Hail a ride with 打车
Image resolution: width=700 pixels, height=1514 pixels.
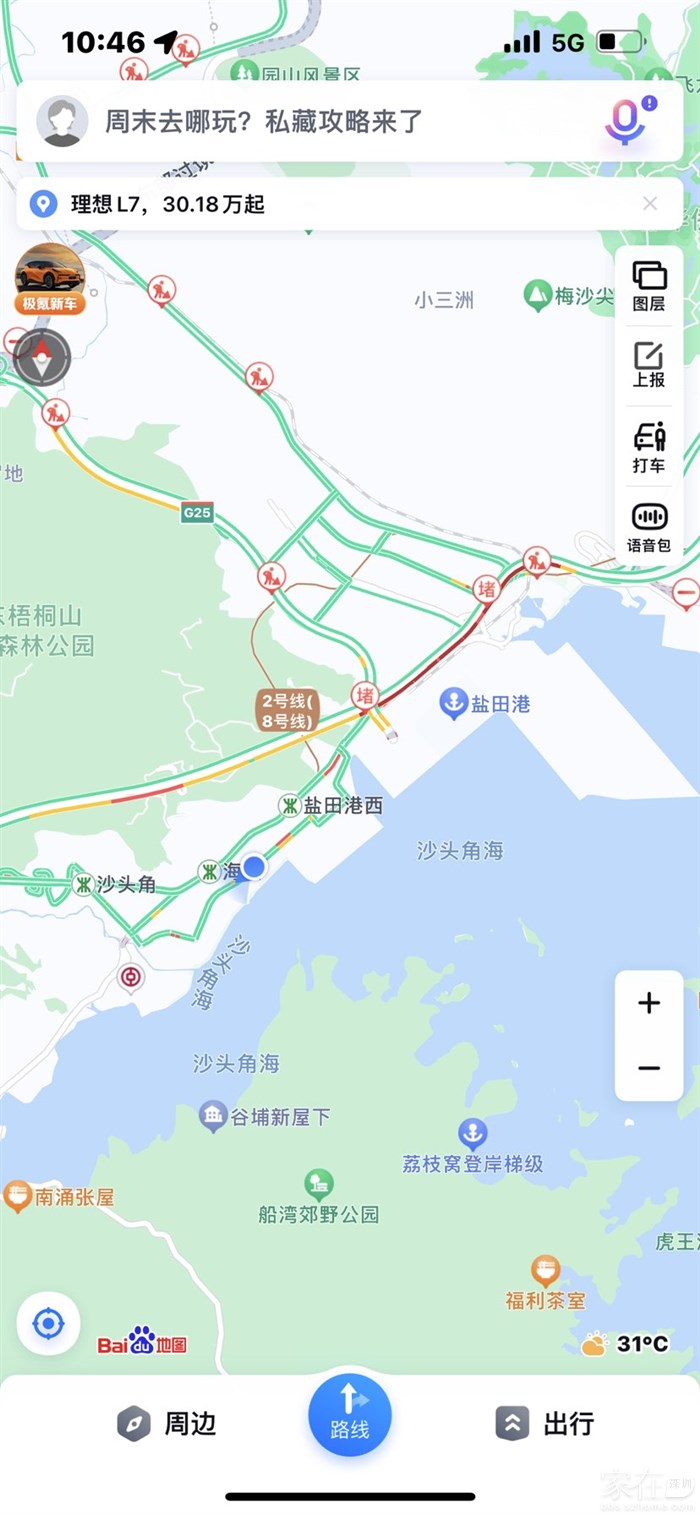pos(649,448)
